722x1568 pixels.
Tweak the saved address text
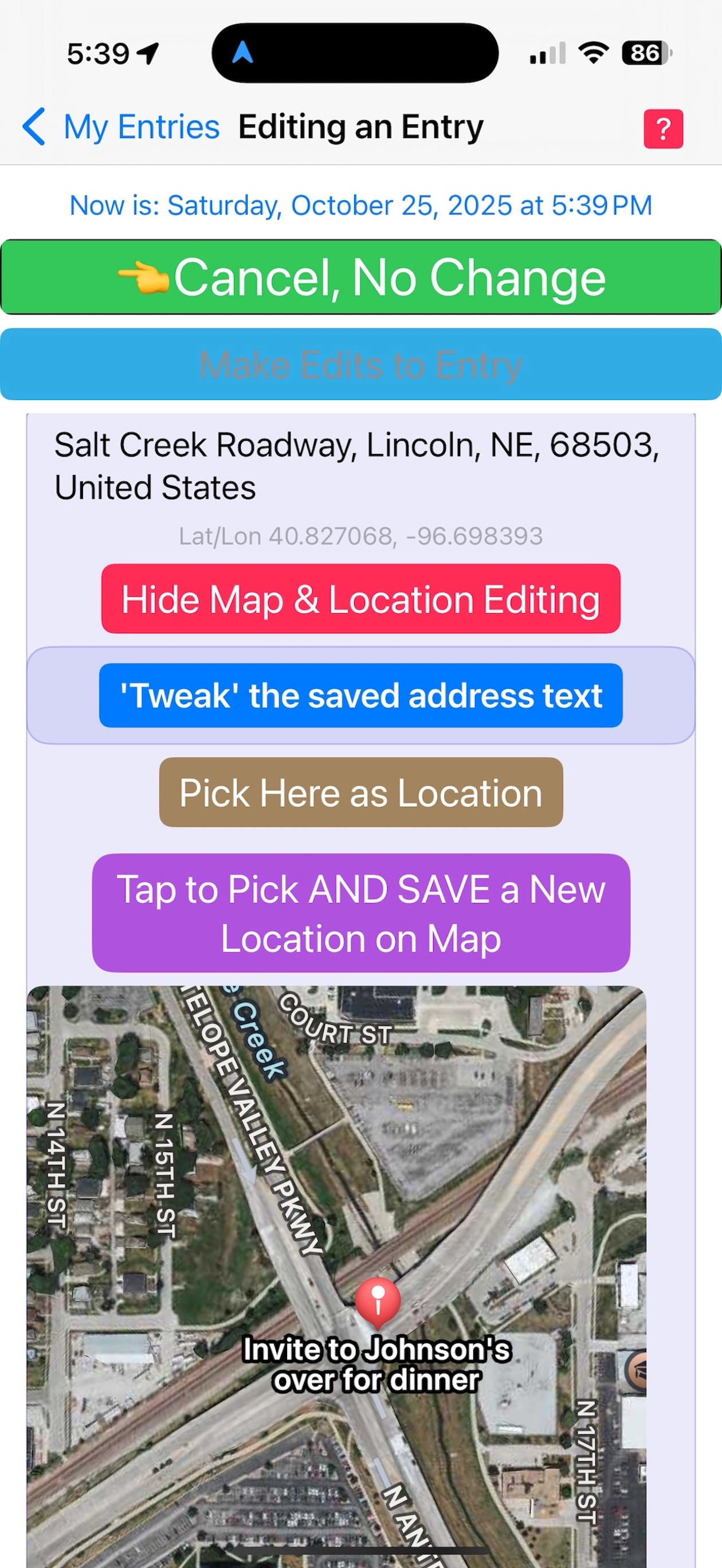tap(361, 696)
